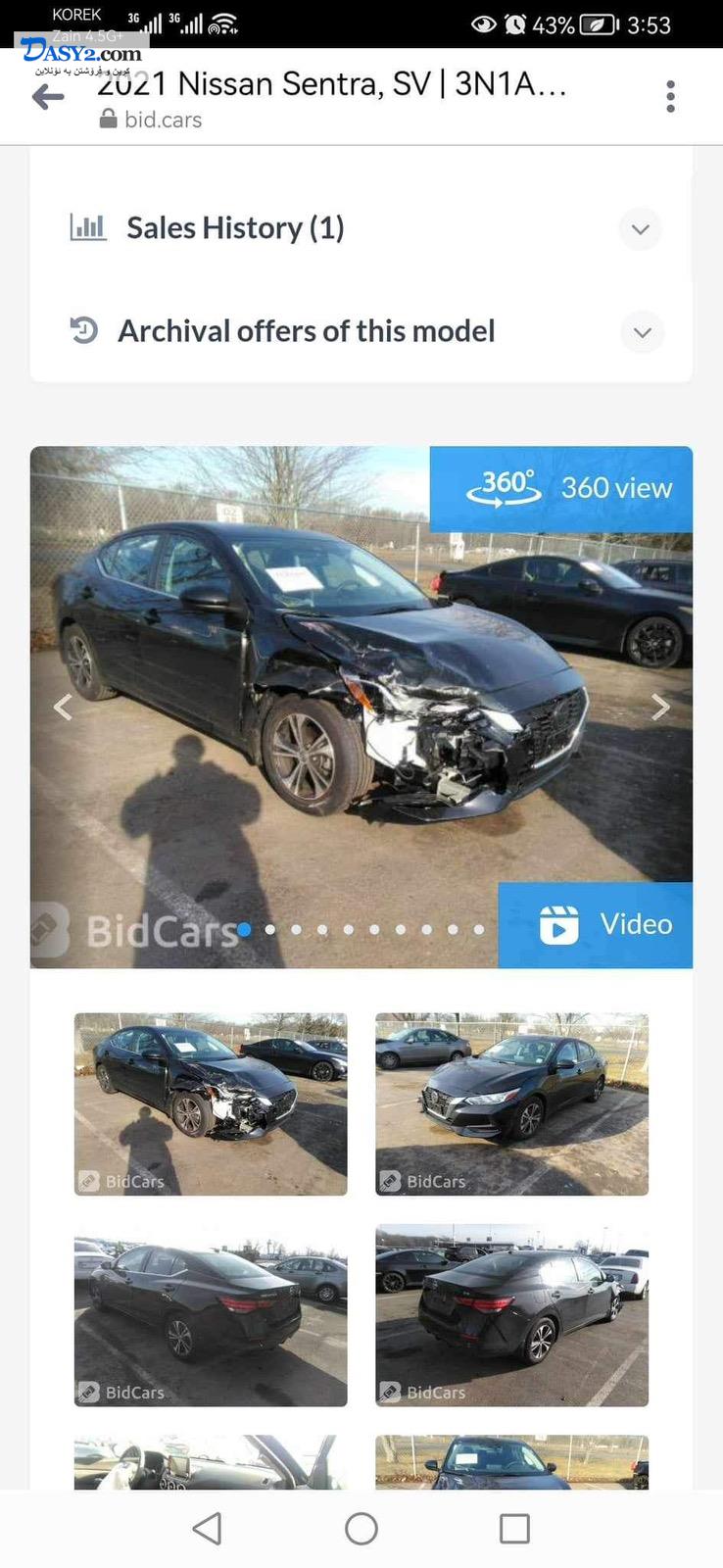This screenshot has height=1568, width=723.
Task: Open the rear-left view thumbnail photo
Action: click(x=211, y=1315)
